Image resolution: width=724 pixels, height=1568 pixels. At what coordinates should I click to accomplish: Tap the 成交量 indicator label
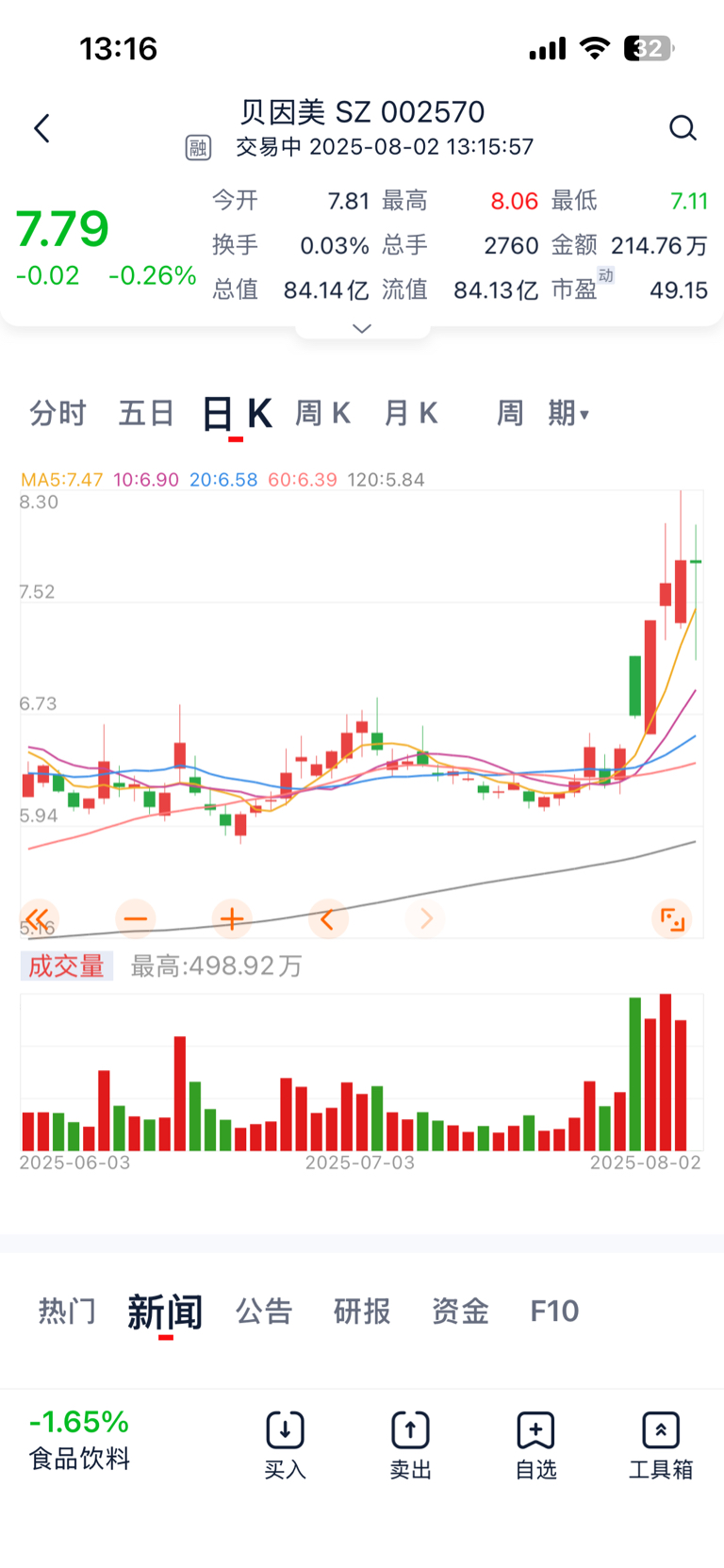tap(66, 966)
